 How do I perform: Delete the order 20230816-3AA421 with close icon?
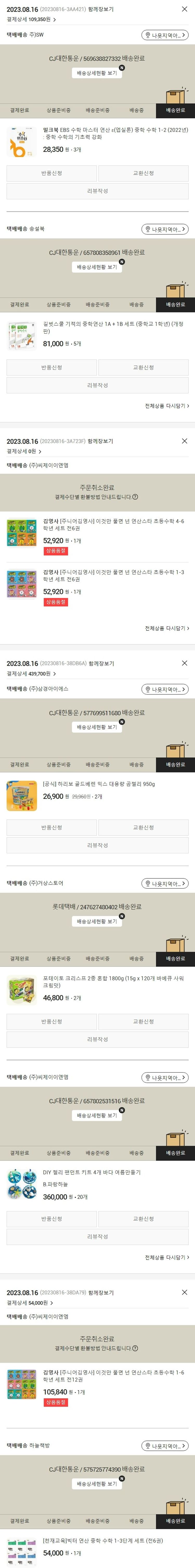[x=185, y=9]
